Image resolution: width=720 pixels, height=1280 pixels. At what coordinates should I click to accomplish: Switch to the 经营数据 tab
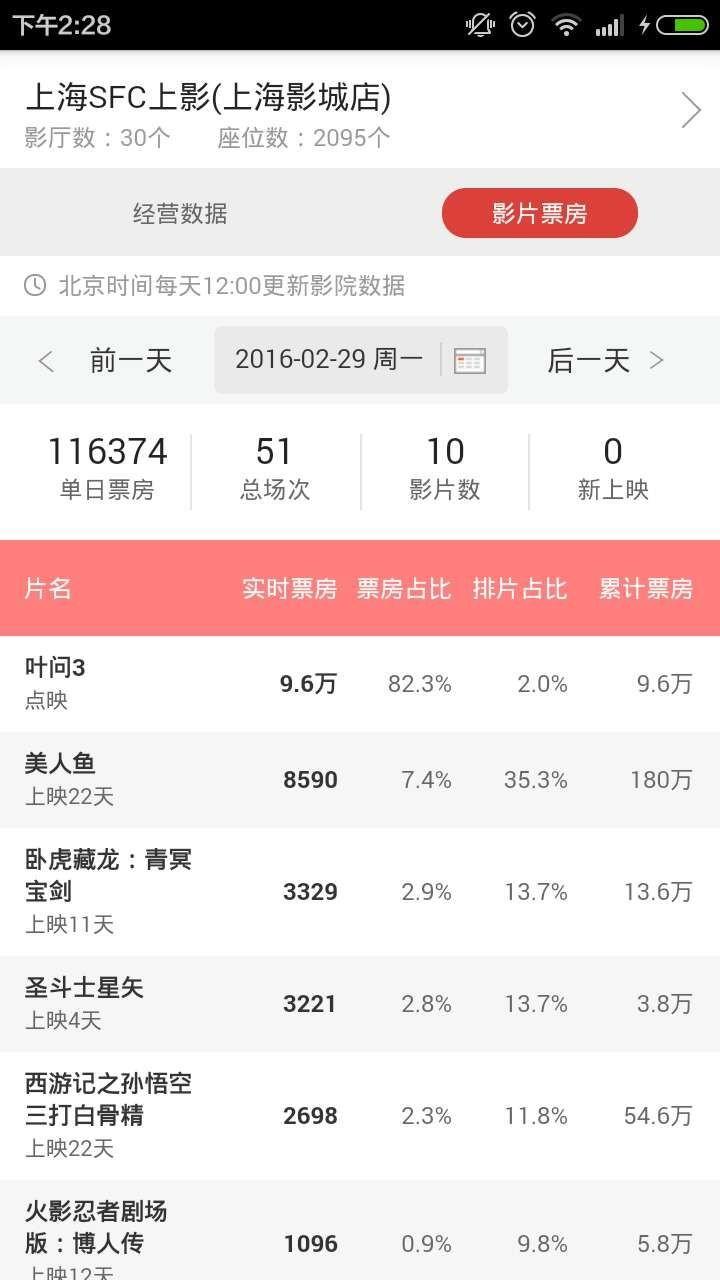180,213
